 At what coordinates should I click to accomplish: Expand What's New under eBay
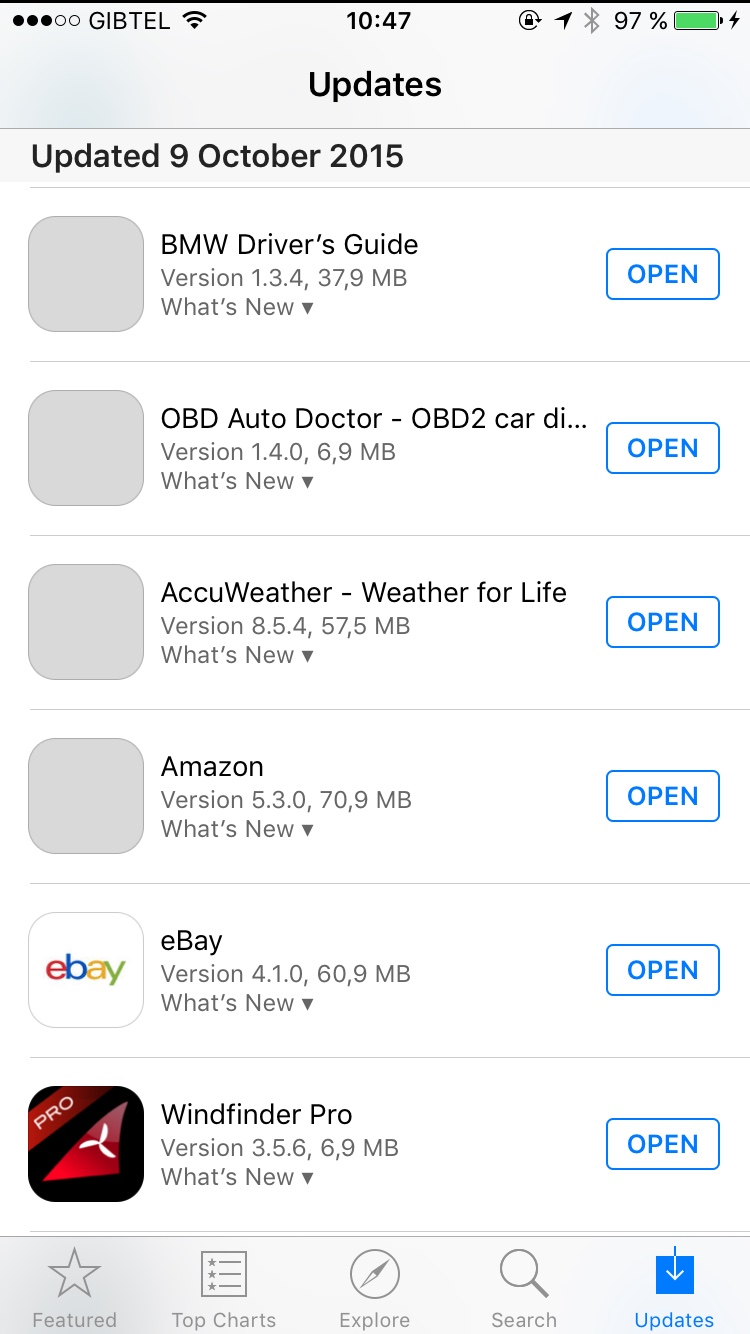point(237,1003)
